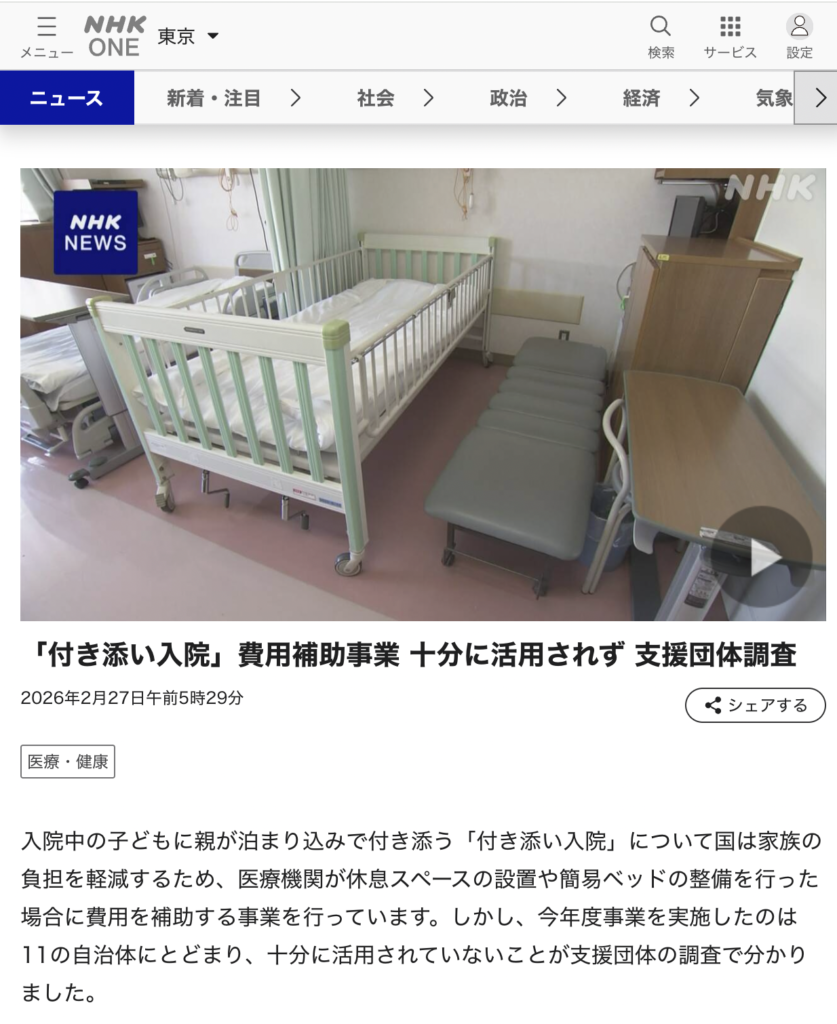The width and height of the screenshot is (837, 1024).
Task: Open the 設定 account settings
Action: pyautogui.click(x=799, y=37)
